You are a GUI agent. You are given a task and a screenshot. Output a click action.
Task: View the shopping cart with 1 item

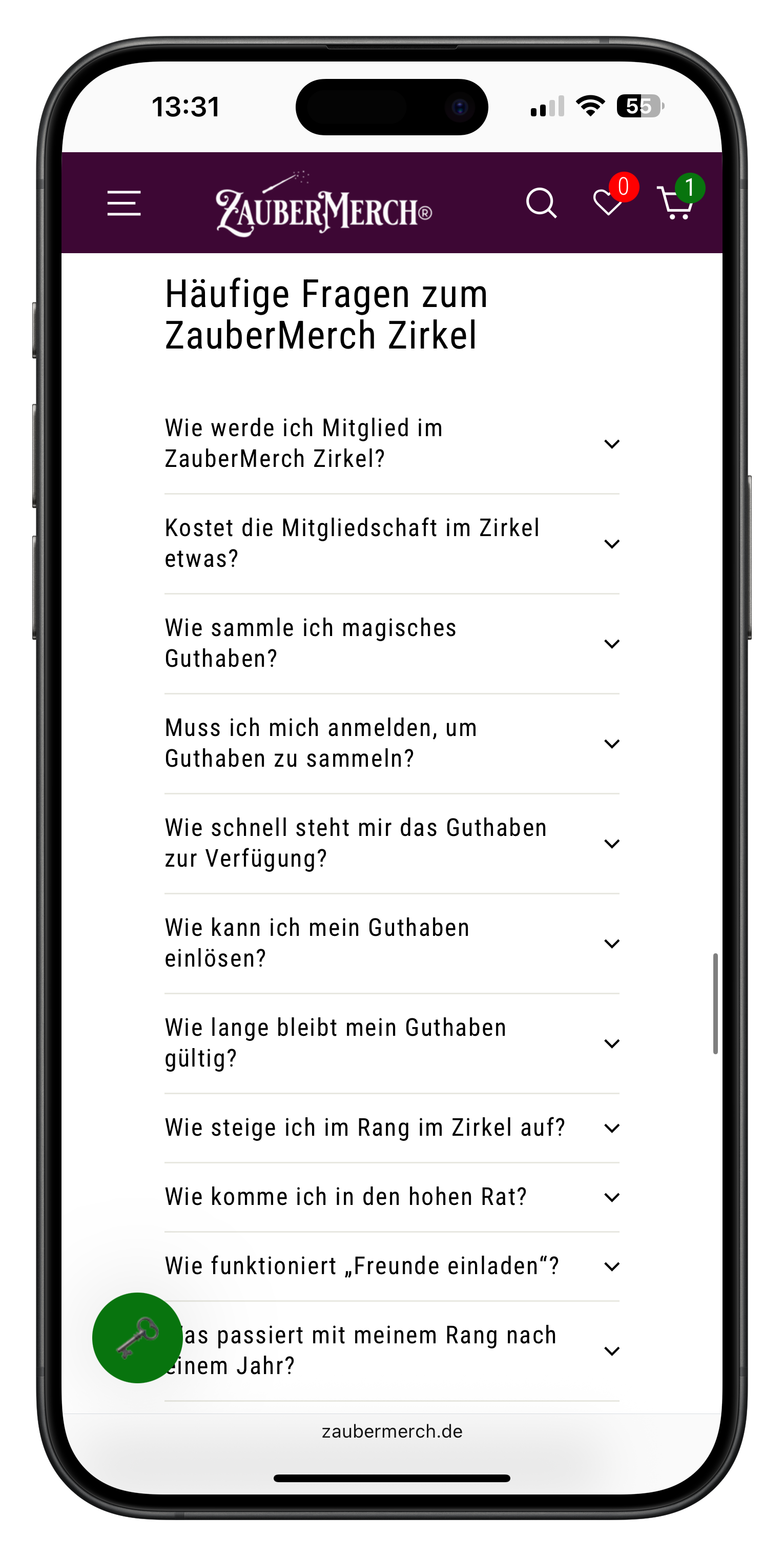point(676,205)
